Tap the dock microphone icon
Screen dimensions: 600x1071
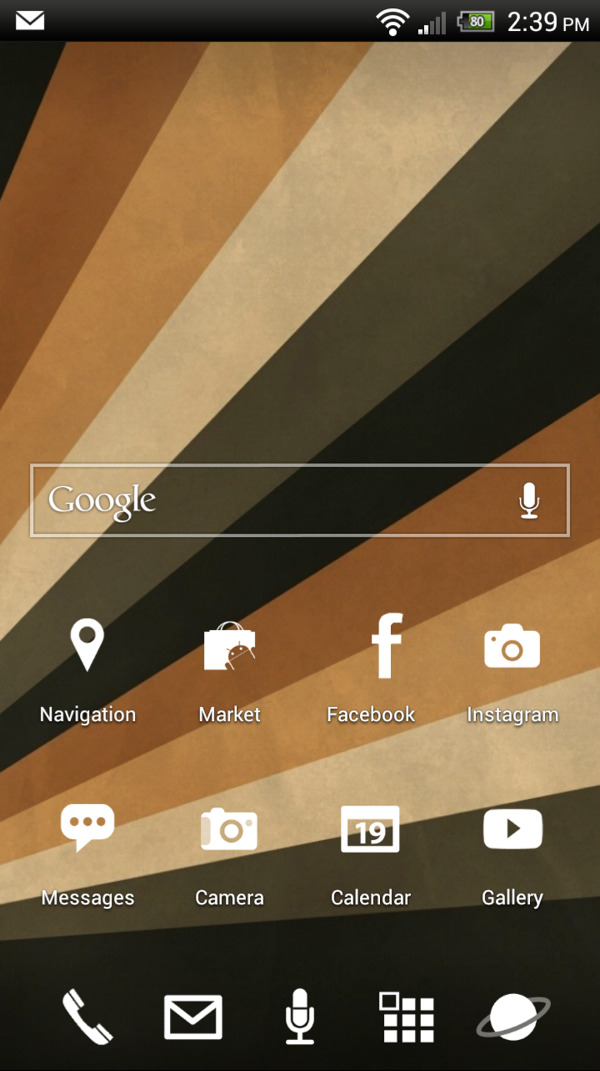[x=299, y=1017]
